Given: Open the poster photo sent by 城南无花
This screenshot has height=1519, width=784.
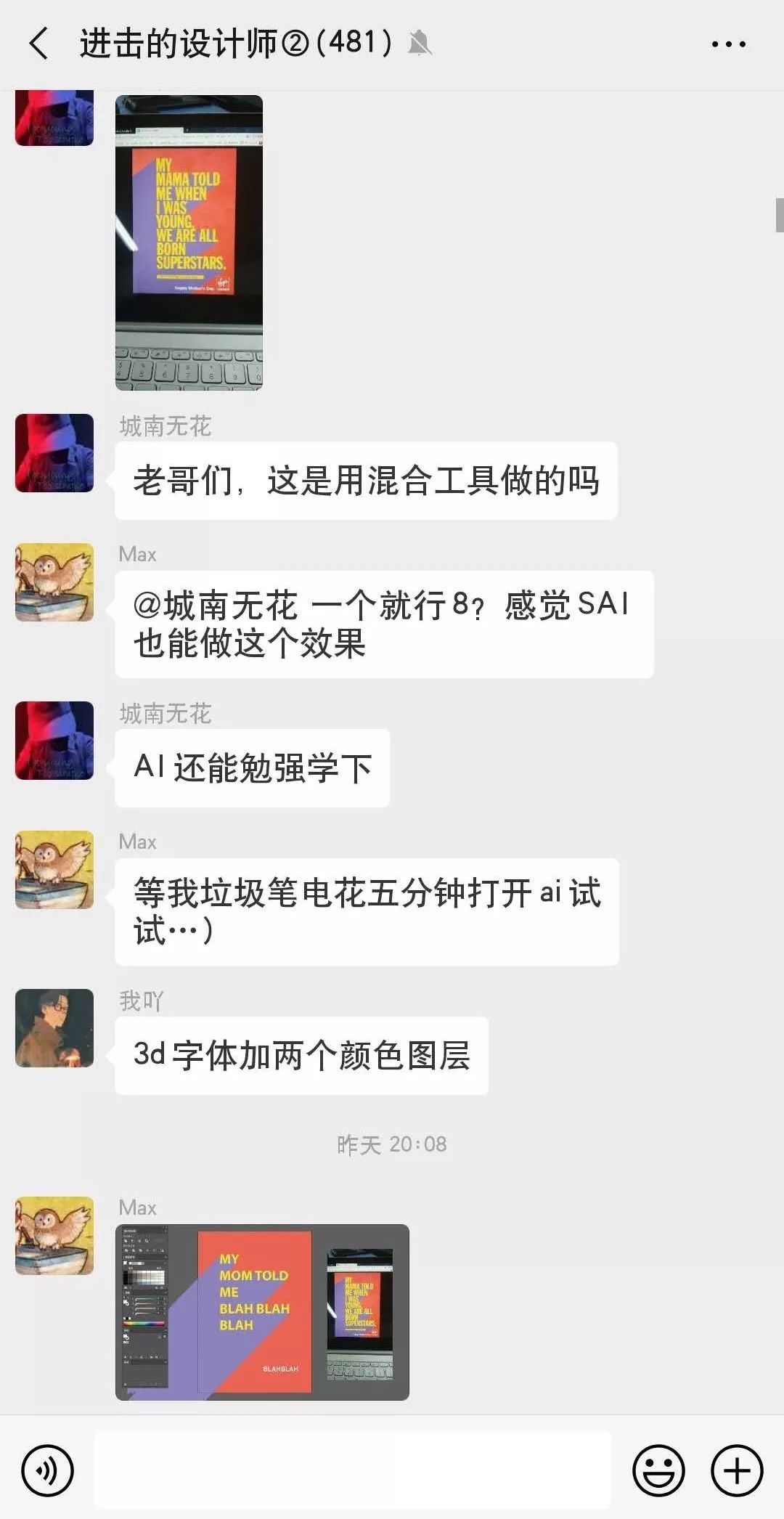Looking at the screenshot, I should pyautogui.click(x=189, y=243).
